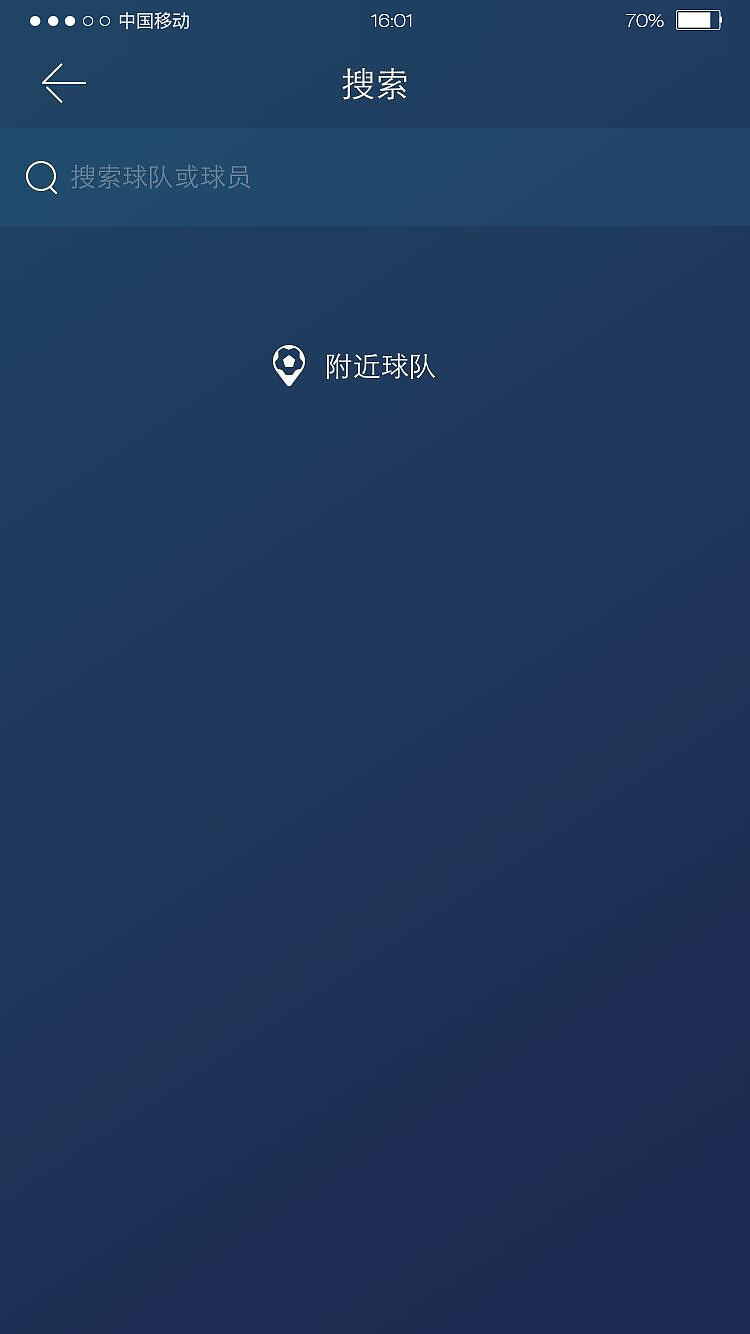Tap the nearby teams row to expand results
The height and width of the screenshot is (1334, 750).
pyautogui.click(x=355, y=366)
